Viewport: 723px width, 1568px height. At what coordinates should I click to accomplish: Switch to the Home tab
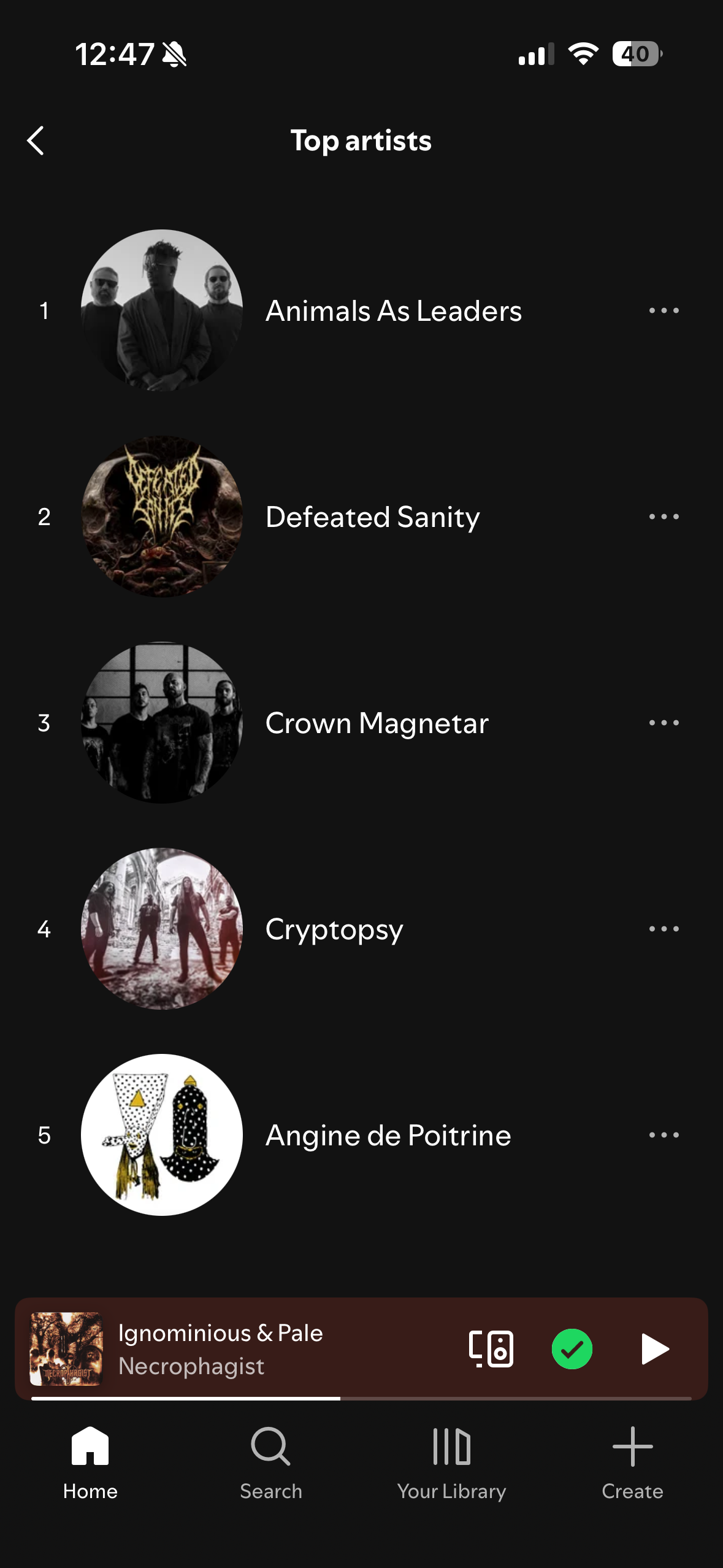click(x=90, y=1463)
